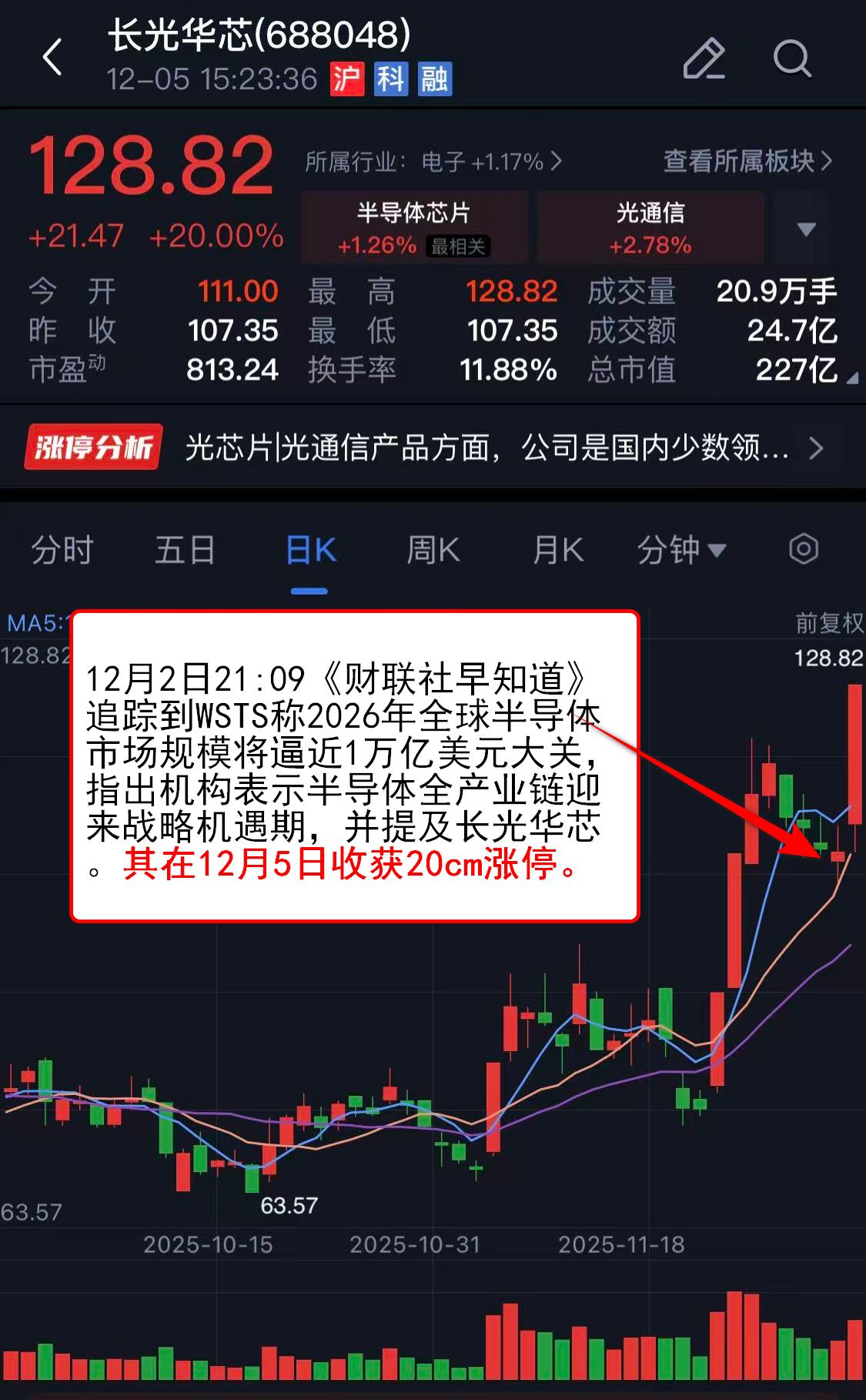
Task: Open the 光通信 sector chip
Action: (x=650, y=228)
